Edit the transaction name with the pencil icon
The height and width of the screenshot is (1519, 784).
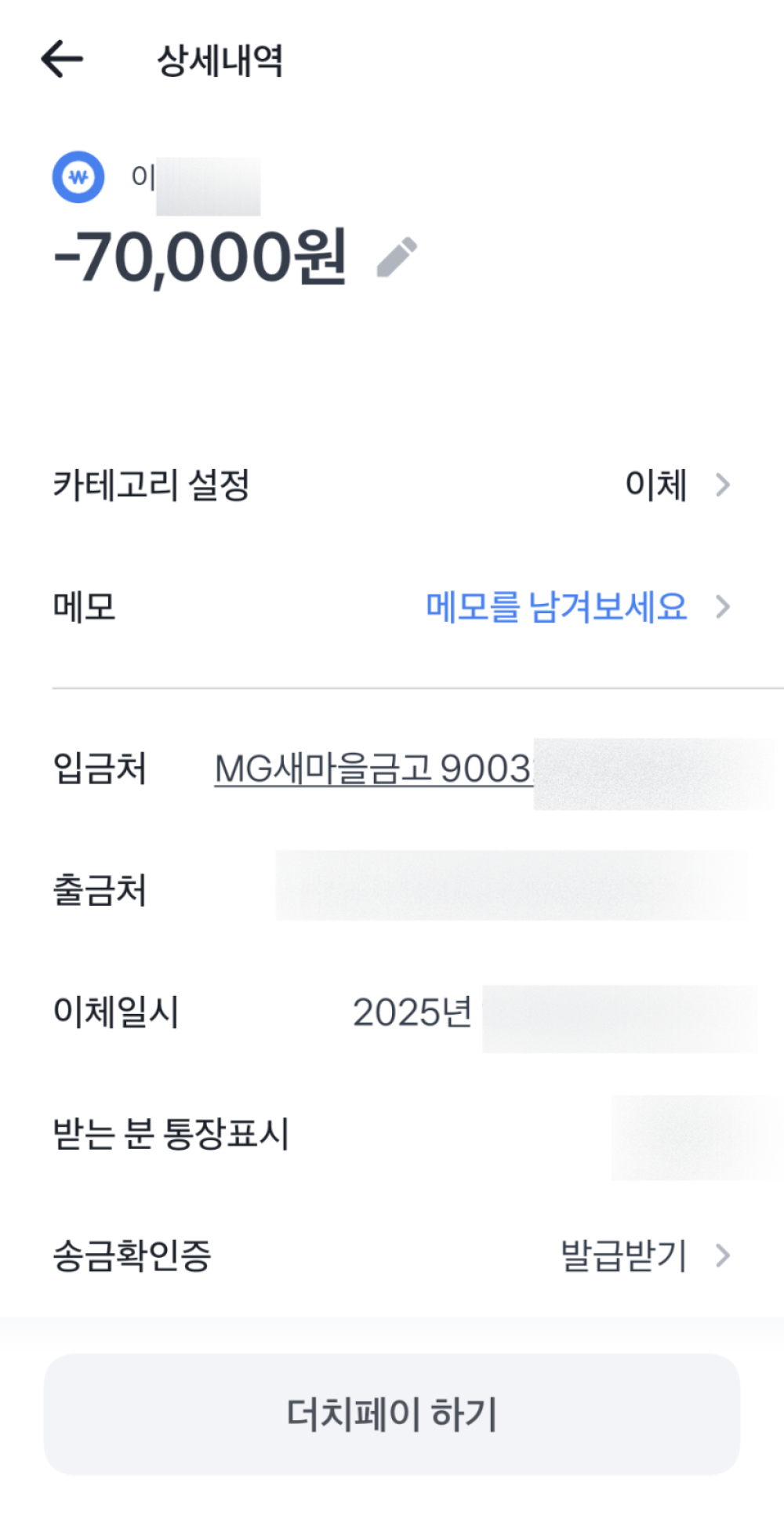pos(397,257)
